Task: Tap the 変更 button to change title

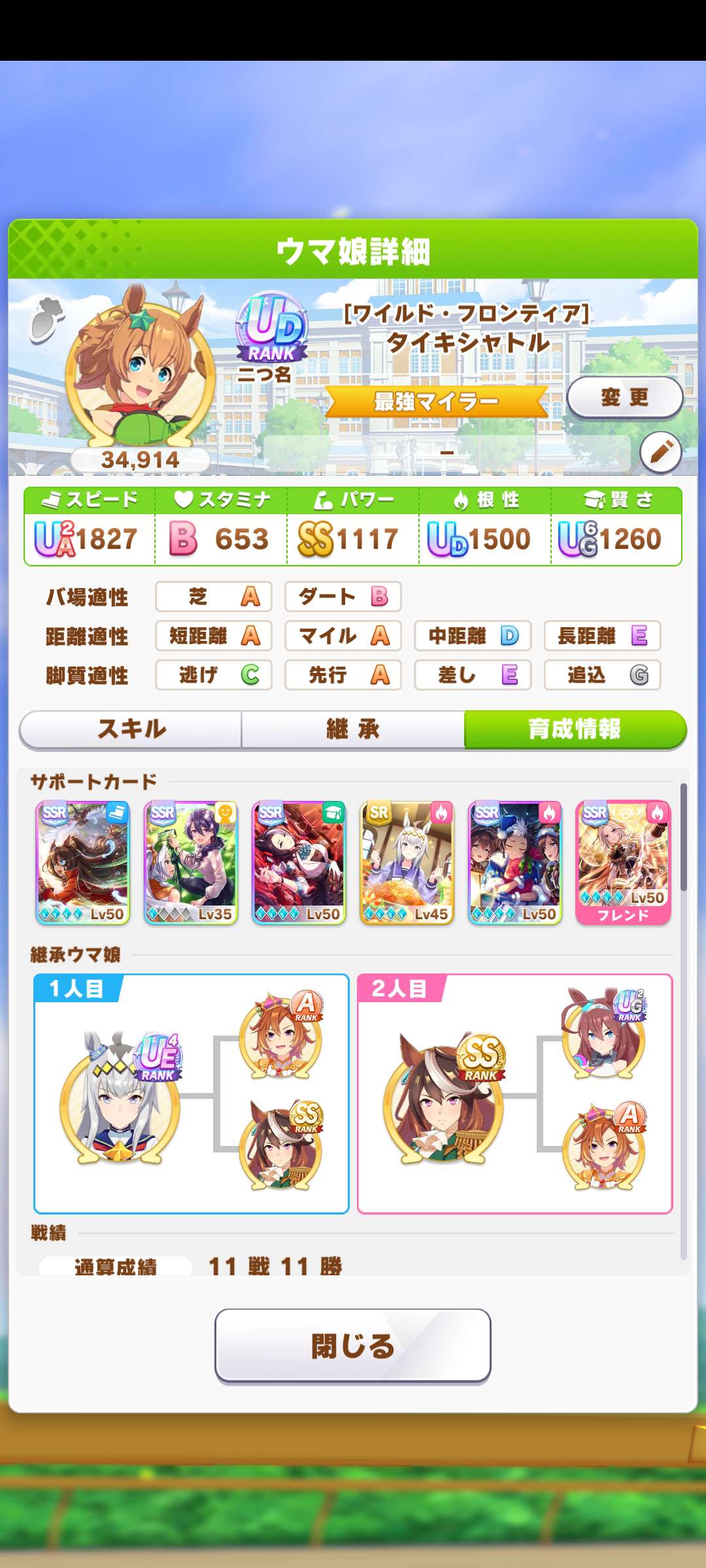Action: 624,397
